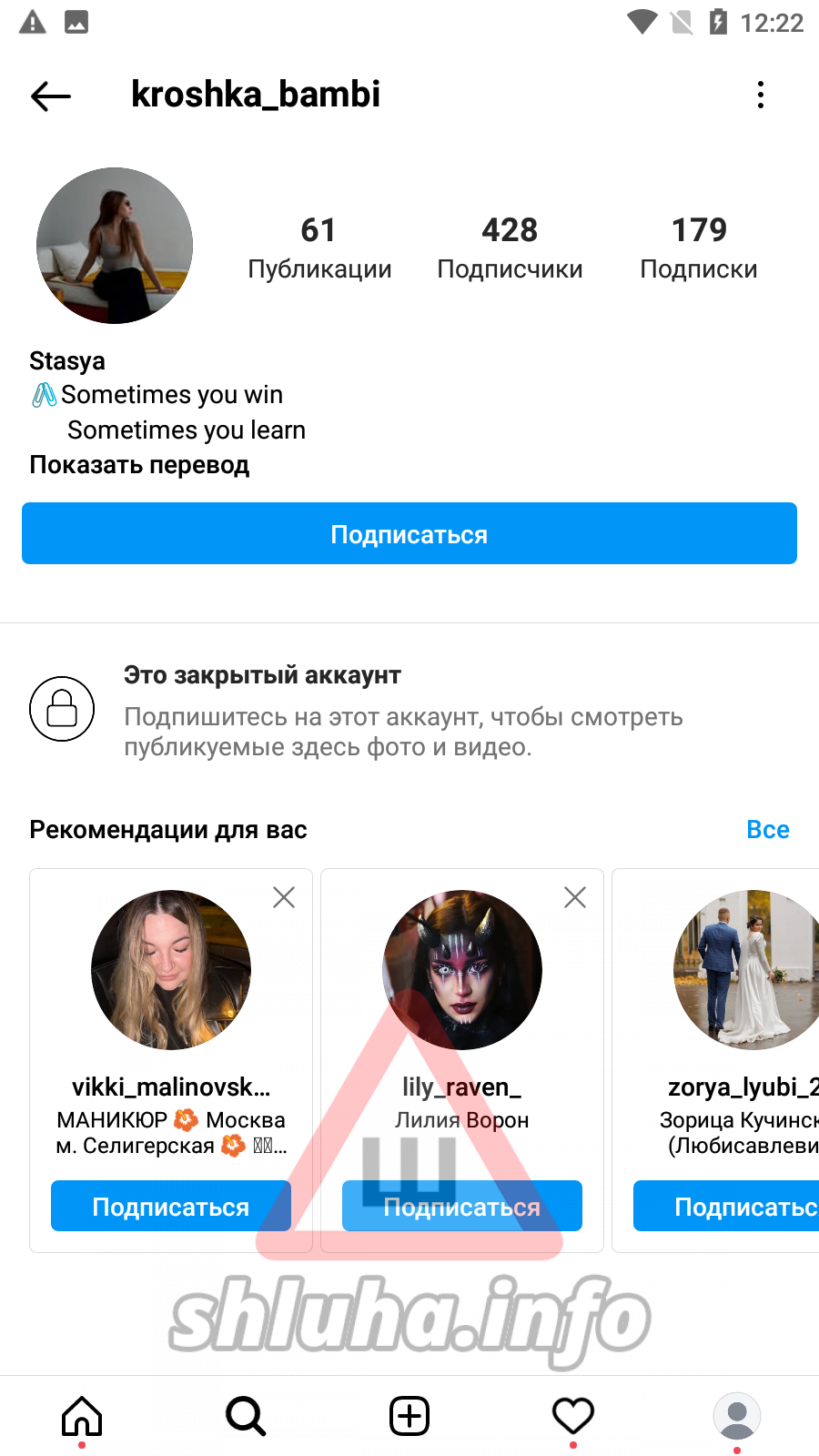Open the three-dot overflow menu
The width and height of the screenshot is (819, 1456).
(761, 95)
